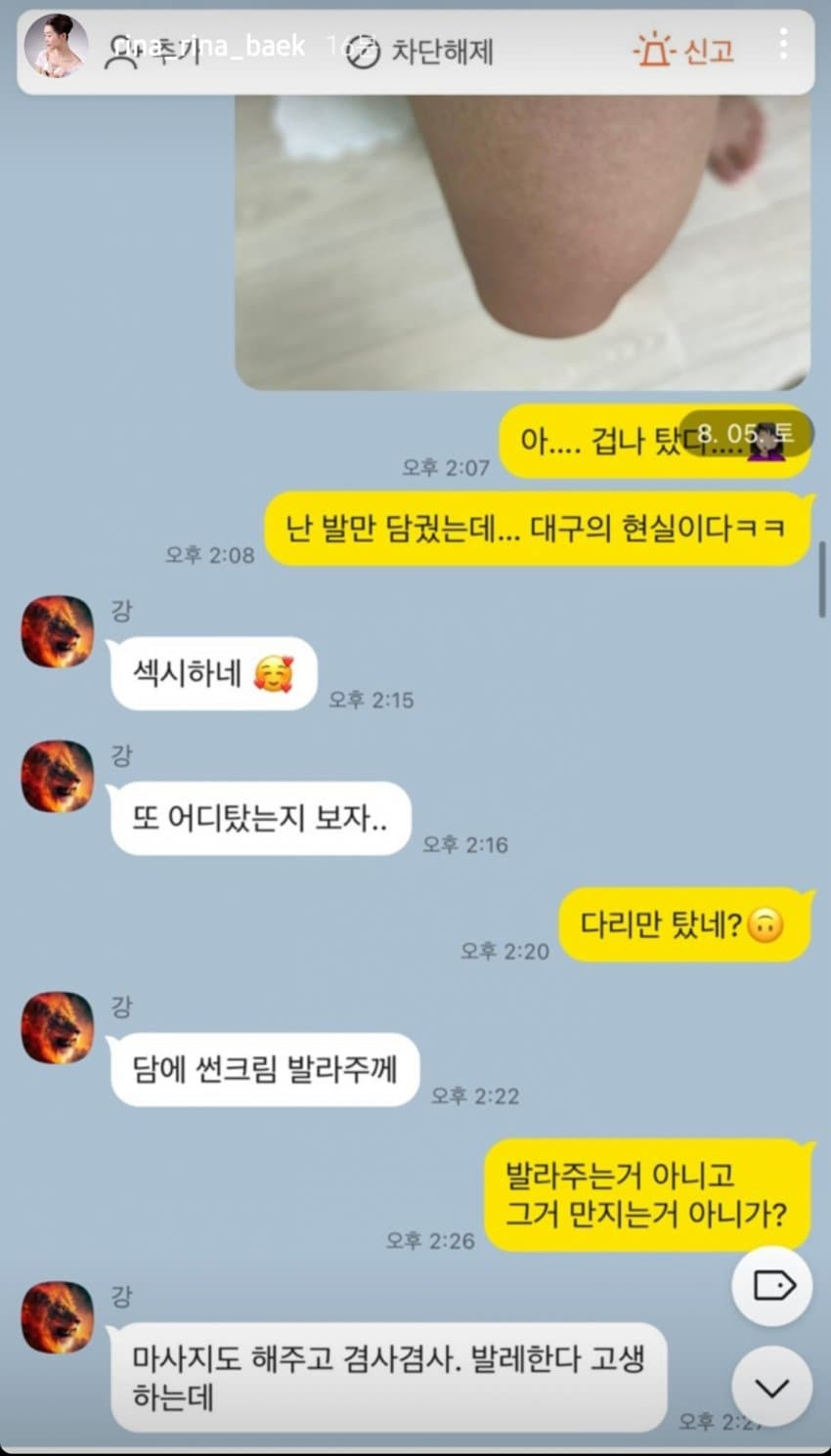Tap the 추가 add friend button

click(x=150, y=51)
